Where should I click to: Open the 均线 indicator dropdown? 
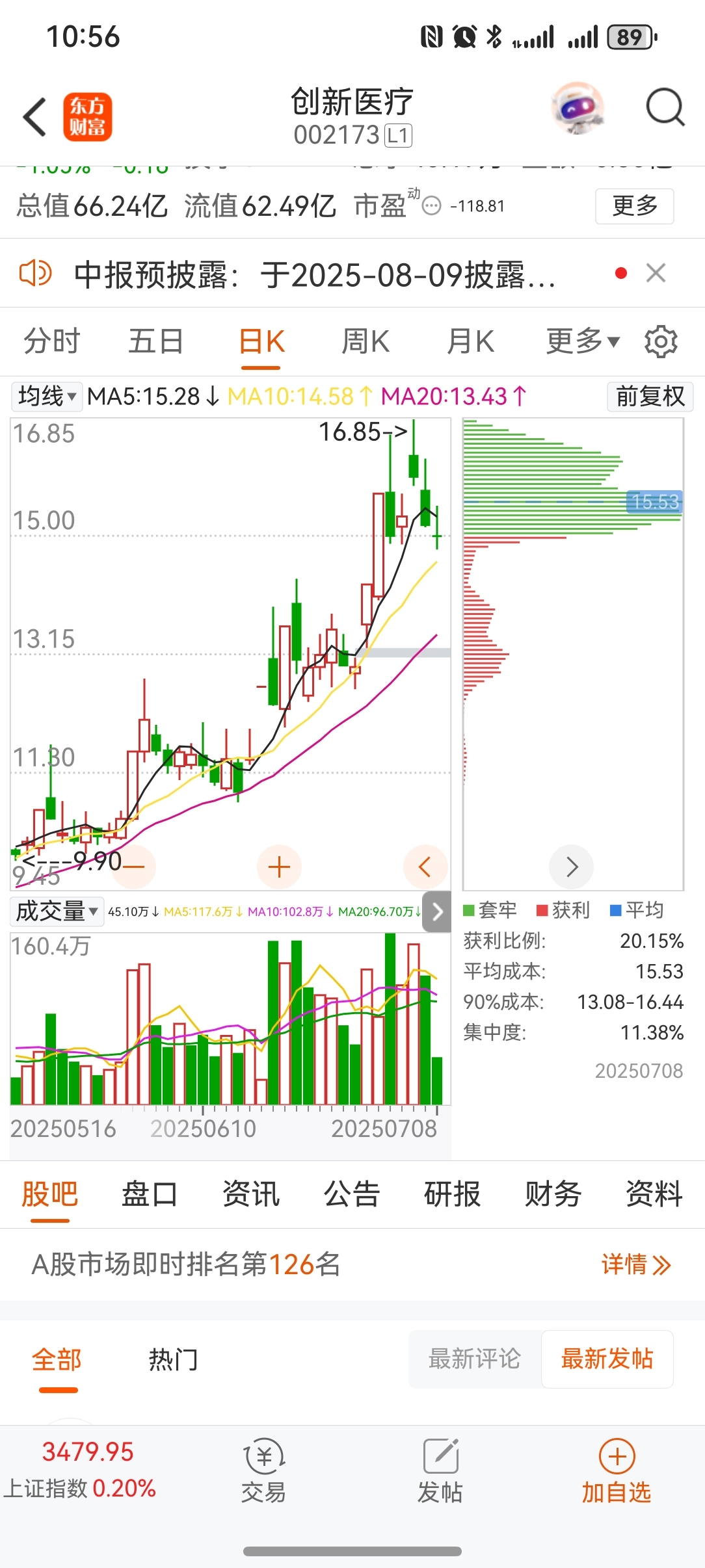click(47, 396)
